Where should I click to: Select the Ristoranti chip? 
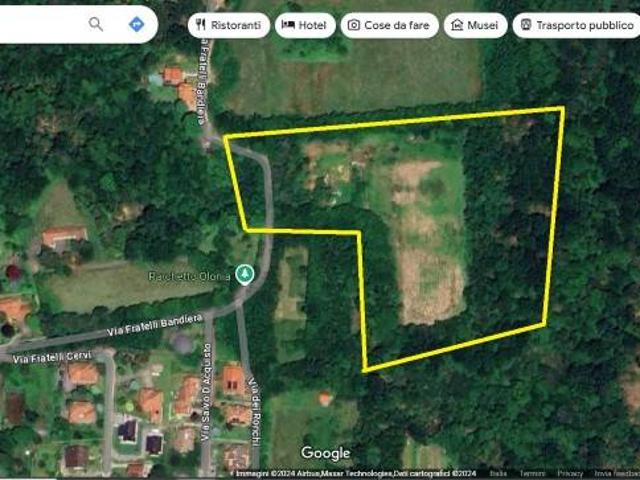[x=229, y=25]
